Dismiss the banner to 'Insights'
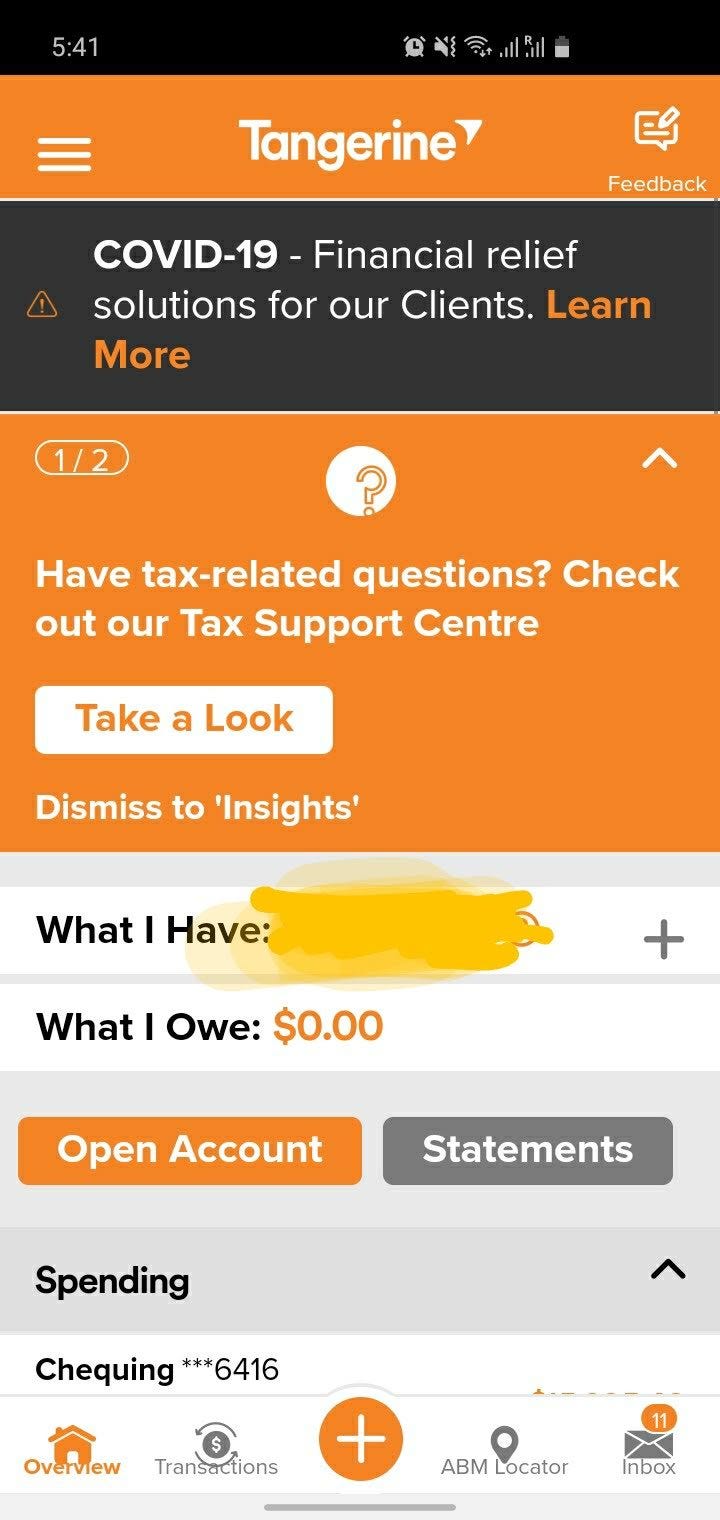This screenshot has width=720, height=1520. coord(196,806)
